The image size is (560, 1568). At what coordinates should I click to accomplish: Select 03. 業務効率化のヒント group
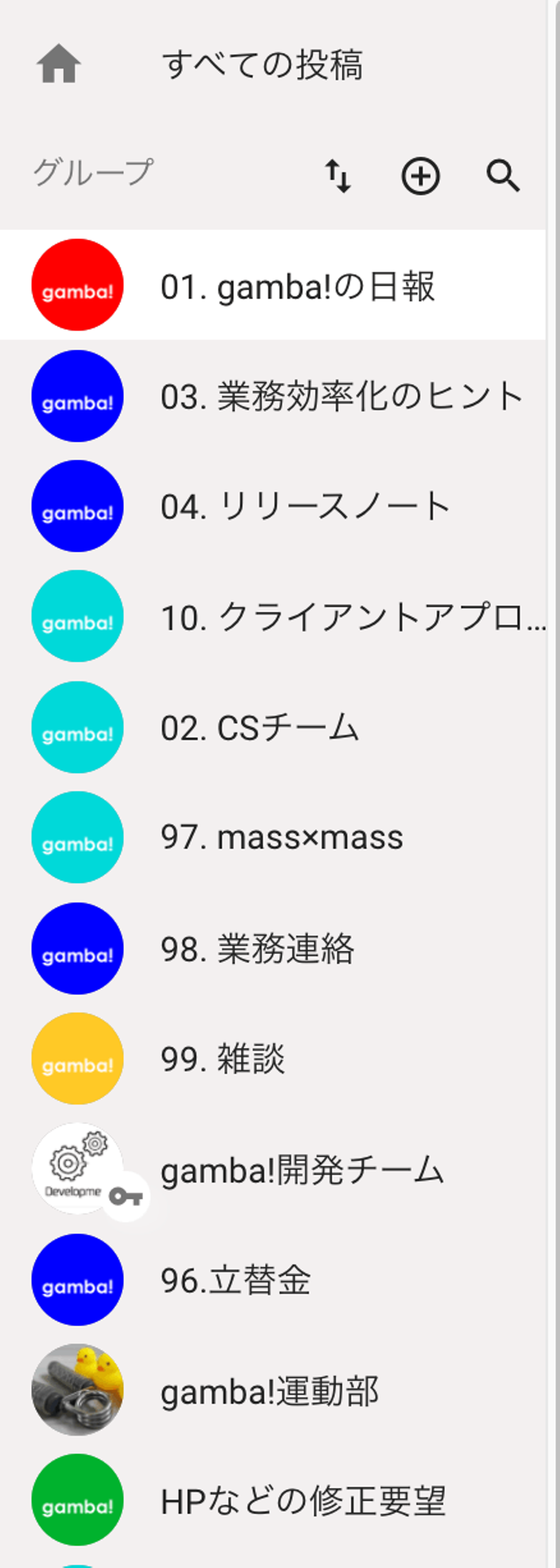click(341, 396)
